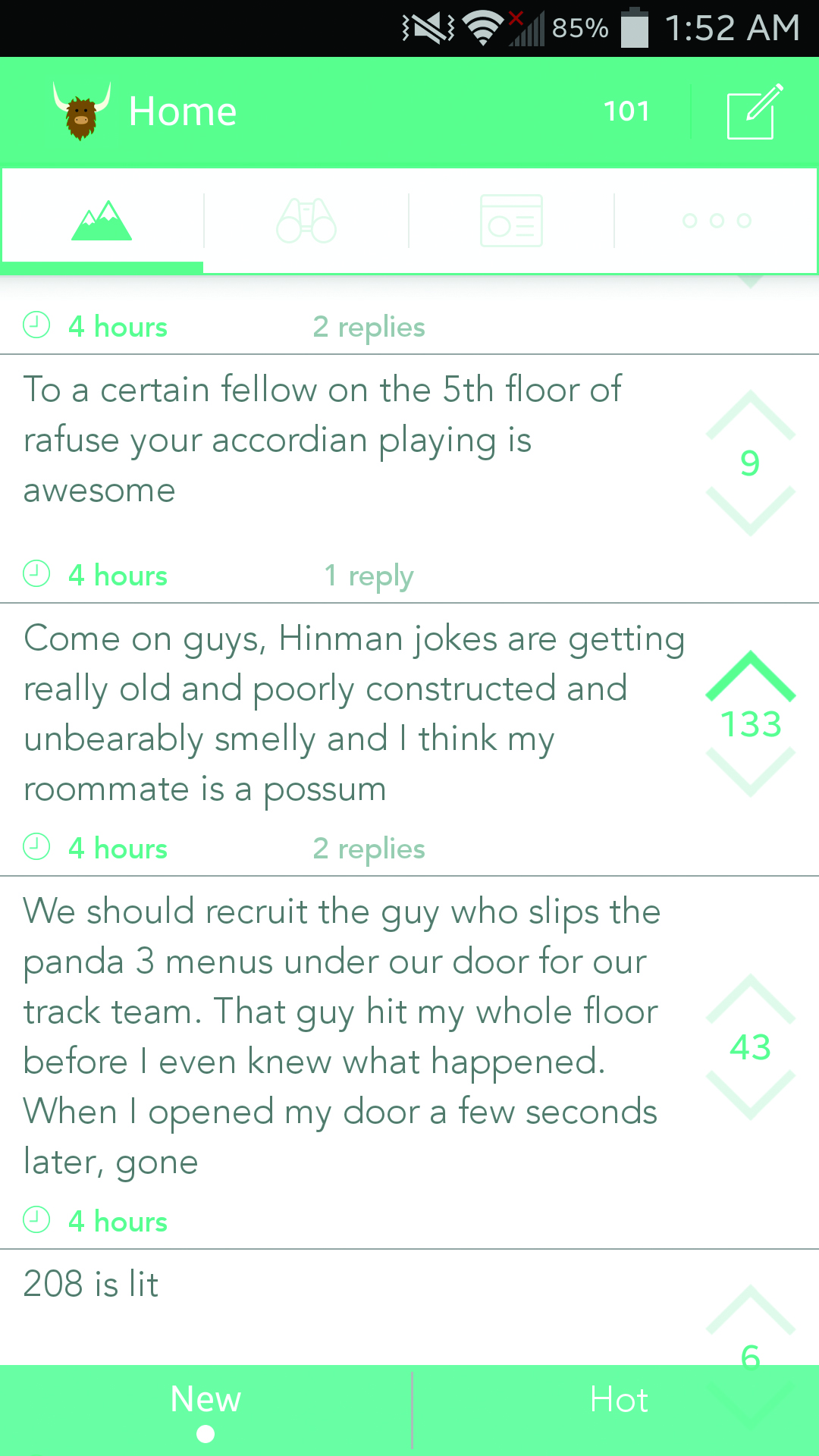Downvote the accordian playing post
Viewport: 819px width, 1456px height.
pyautogui.click(x=750, y=510)
